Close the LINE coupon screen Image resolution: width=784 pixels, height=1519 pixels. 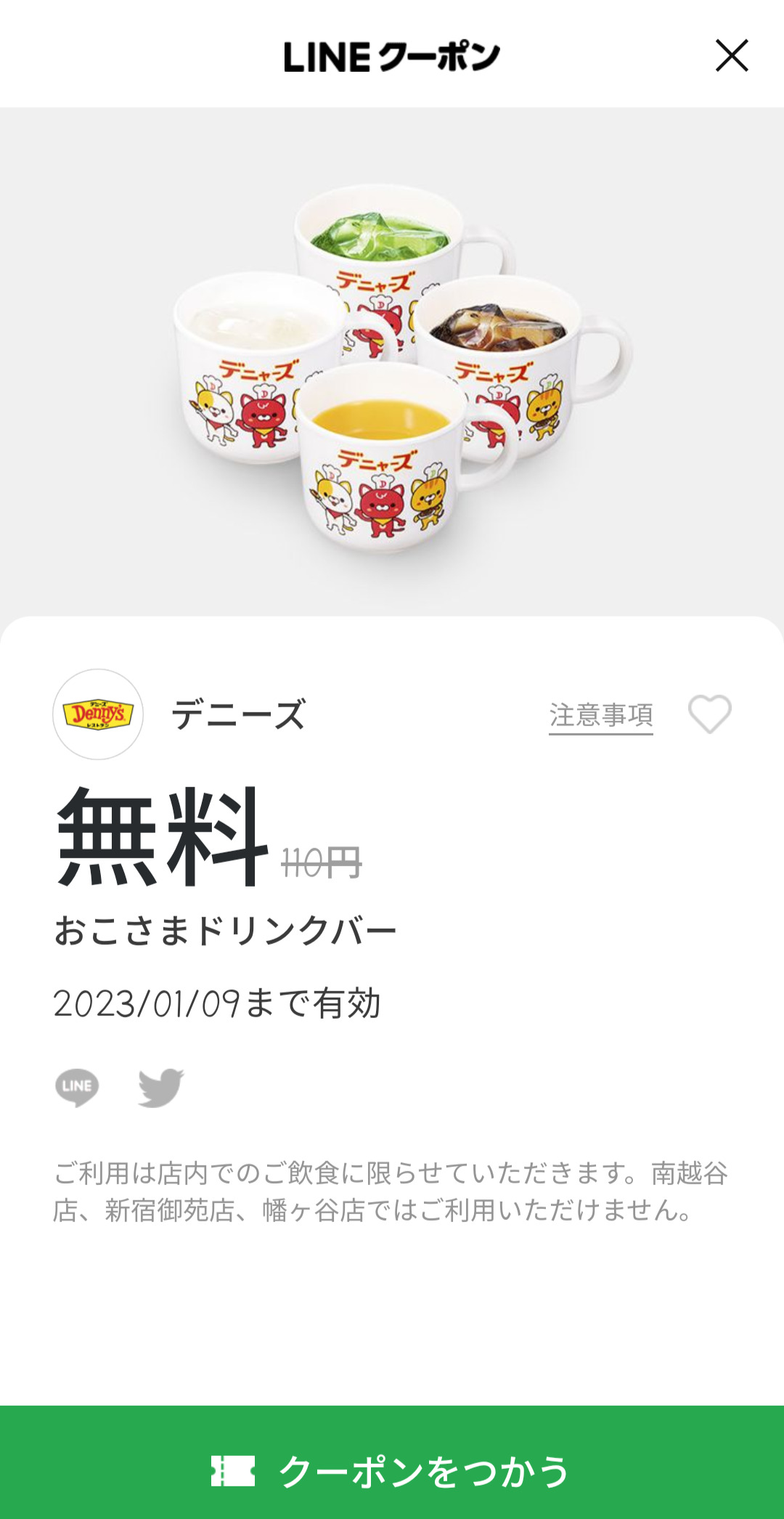(x=731, y=56)
